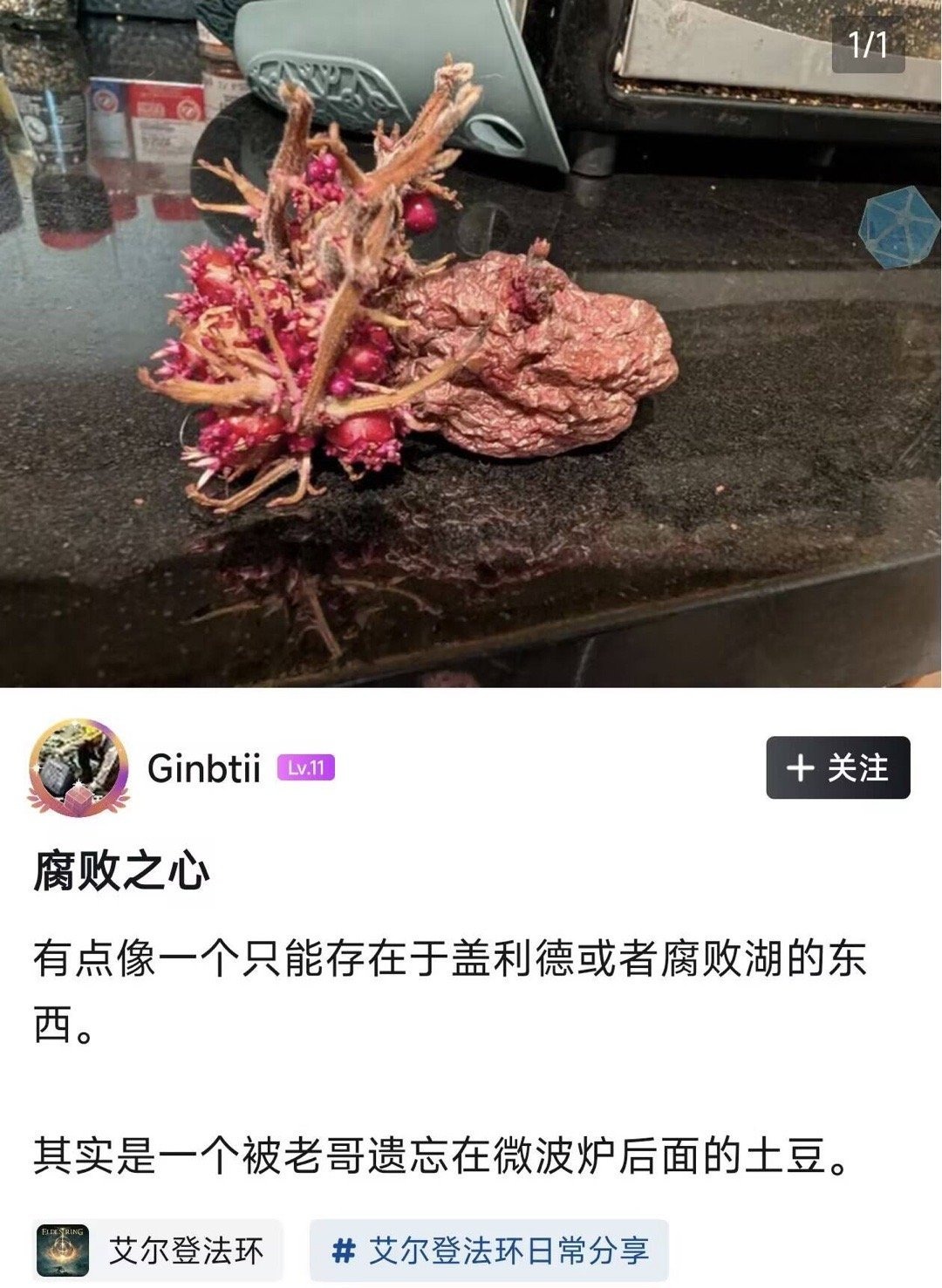Follow Ginbtii with the 关注 button
942x1288 pixels.
837,767
